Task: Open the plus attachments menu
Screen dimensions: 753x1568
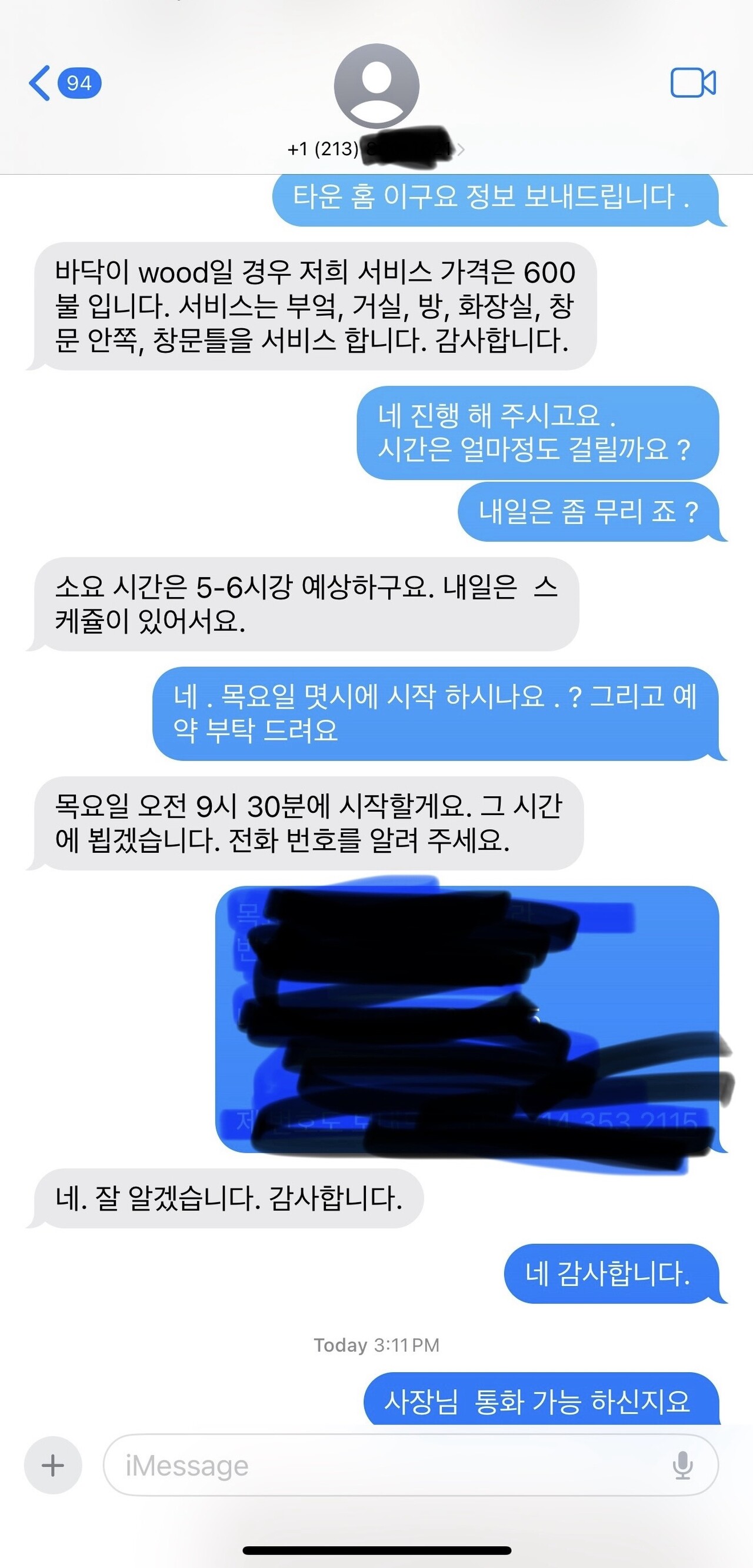Action: 53,1465
